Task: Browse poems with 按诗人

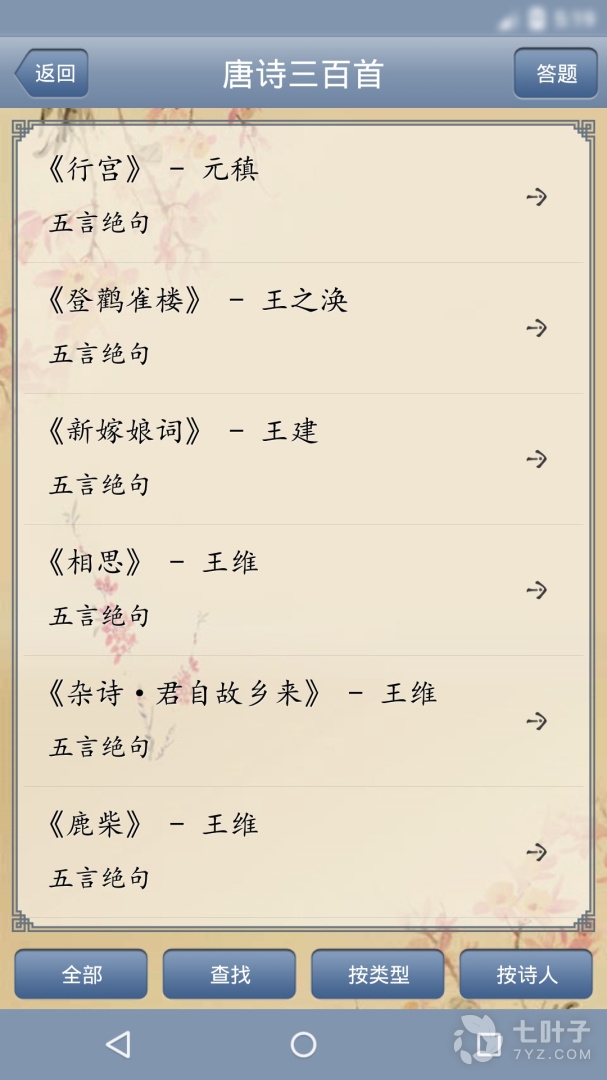Action: point(526,974)
